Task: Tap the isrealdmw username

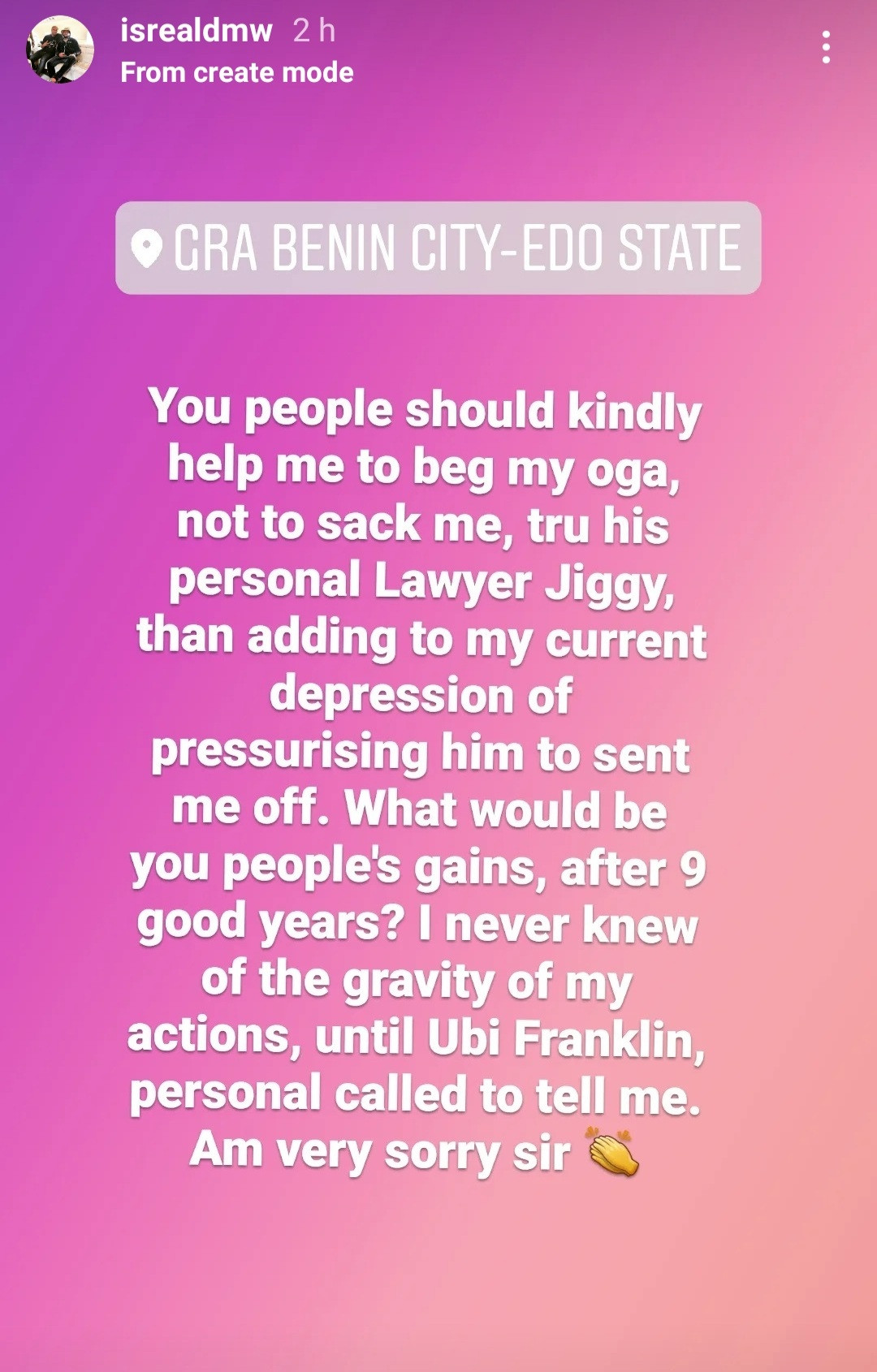Action: pyautogui.click(x=196, y=31)
